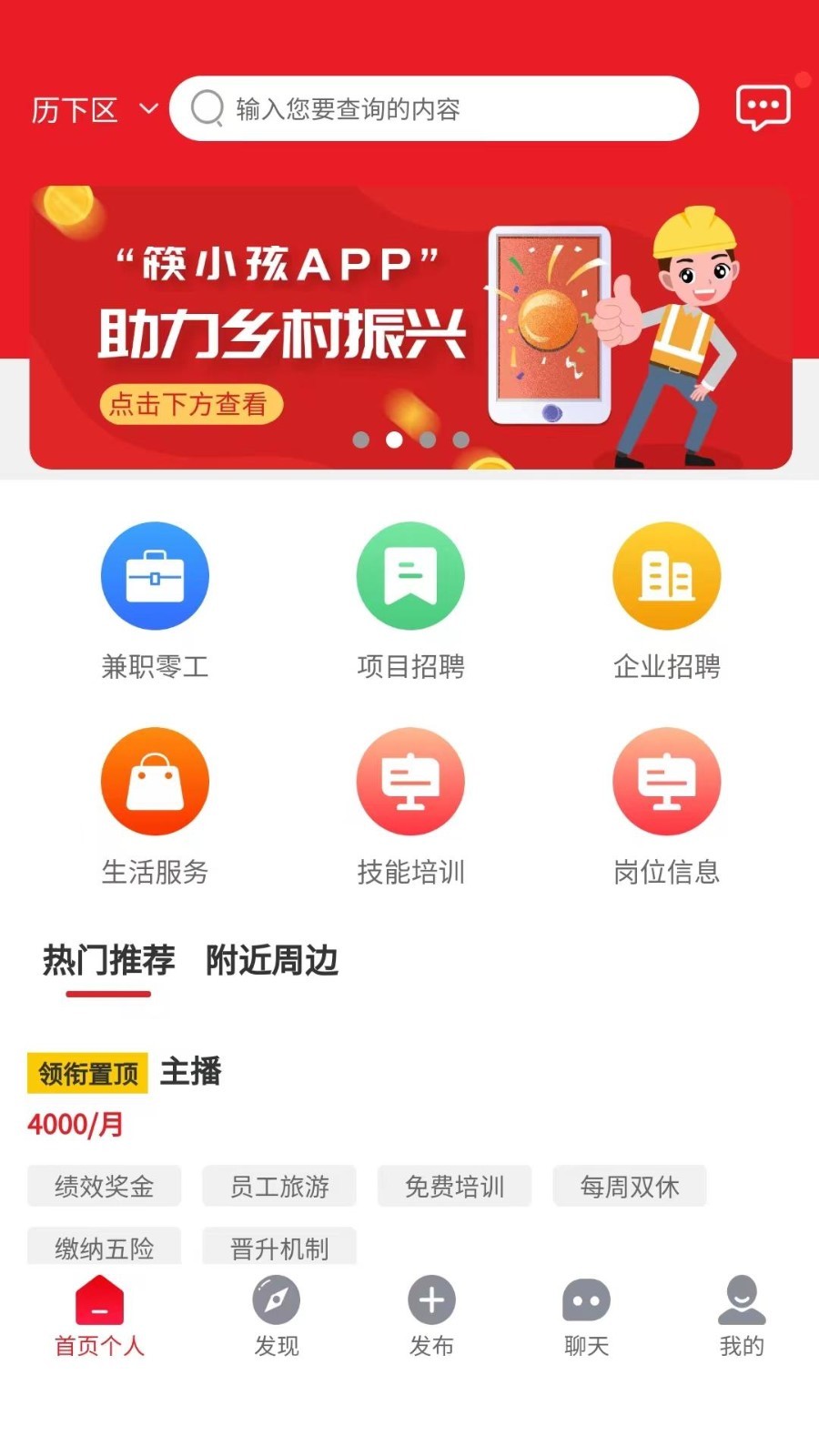Select the 热门推荐 tab
819x1456 pixels.
pyautogui.click(x=108, y=961)
